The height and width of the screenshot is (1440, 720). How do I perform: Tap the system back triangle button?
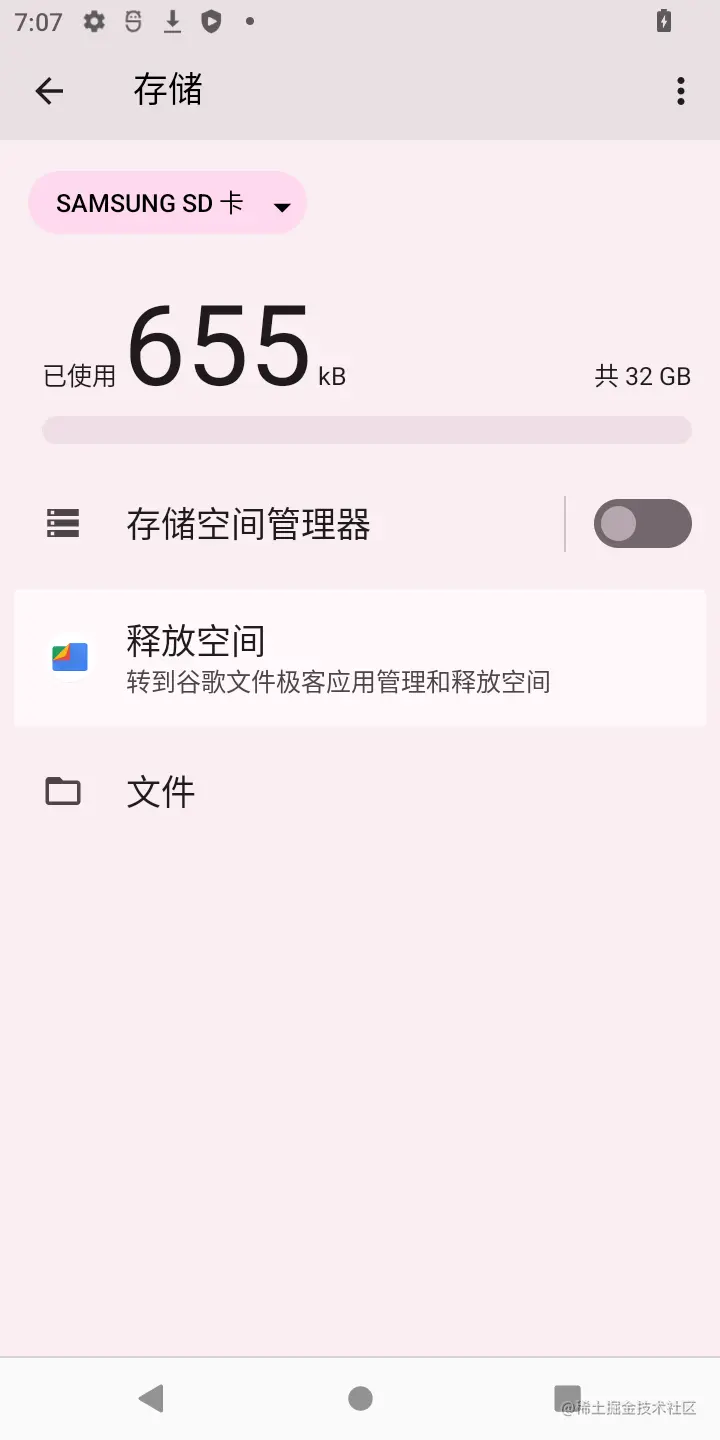(151, 1398)
